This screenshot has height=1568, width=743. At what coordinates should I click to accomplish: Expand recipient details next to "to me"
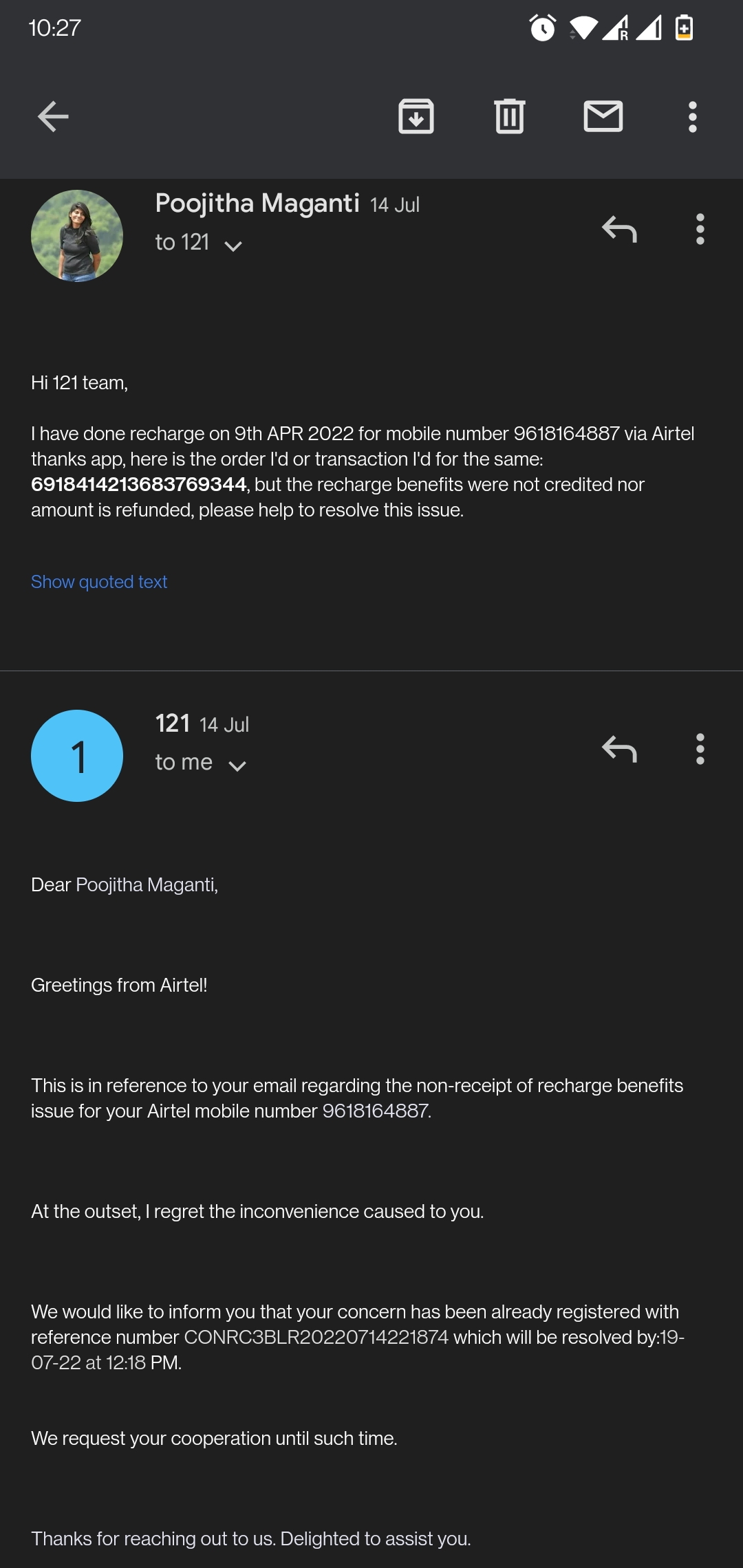coord(237,765)
